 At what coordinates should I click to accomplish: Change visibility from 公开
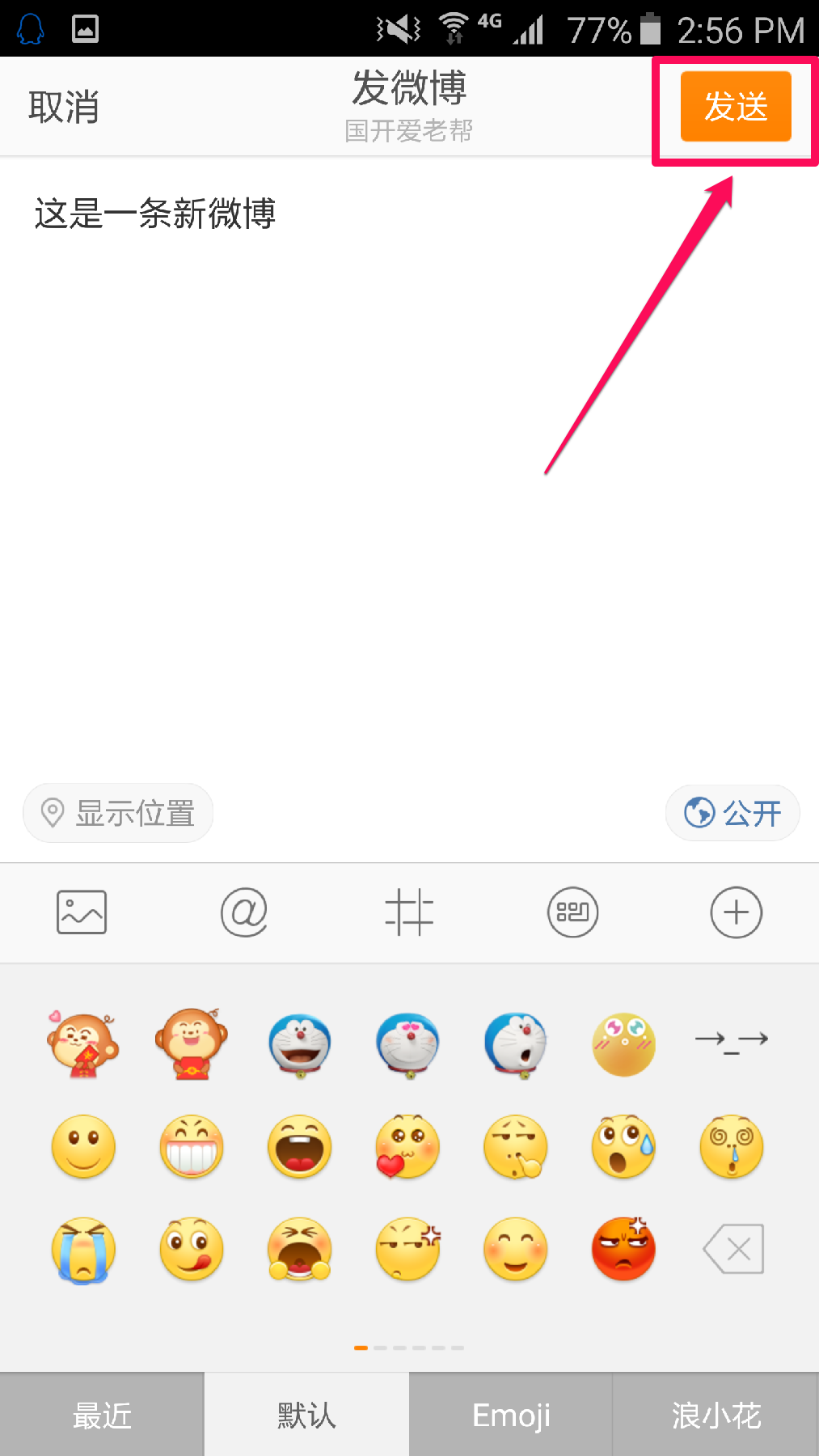pos(732,813)
